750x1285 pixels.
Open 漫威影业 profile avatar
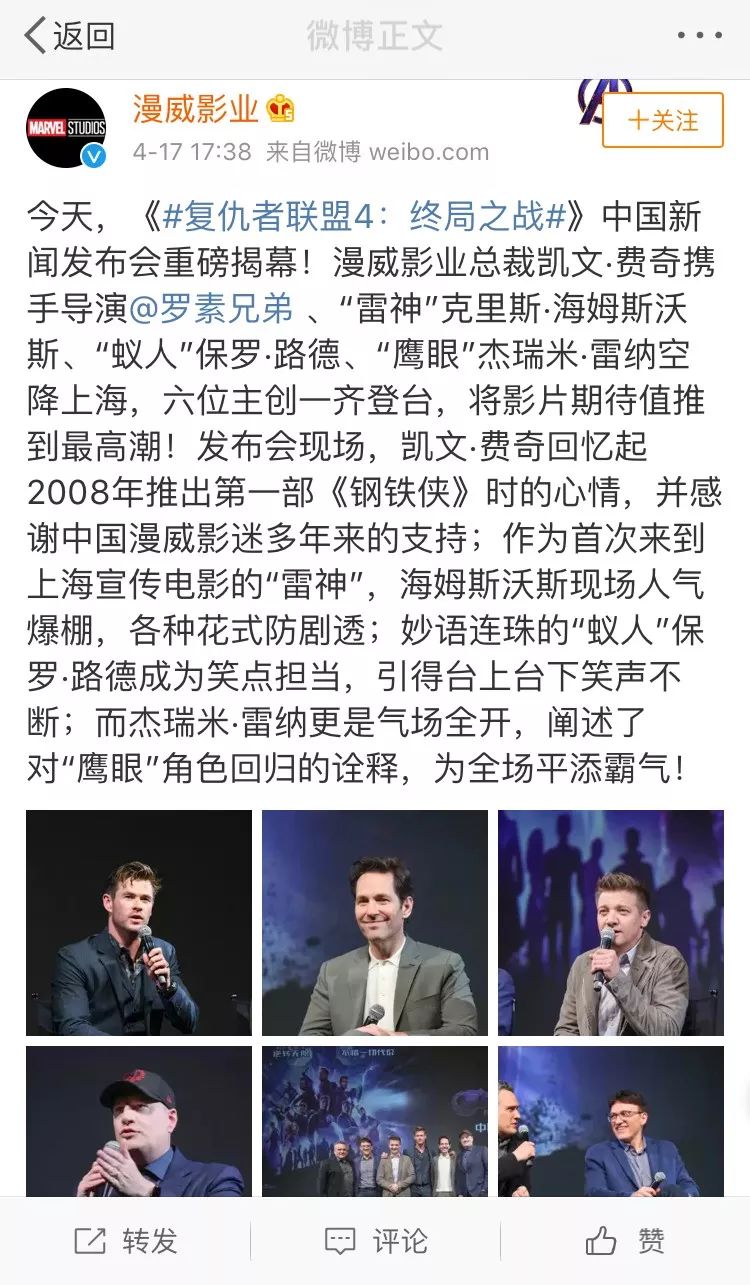coord(67,128)
